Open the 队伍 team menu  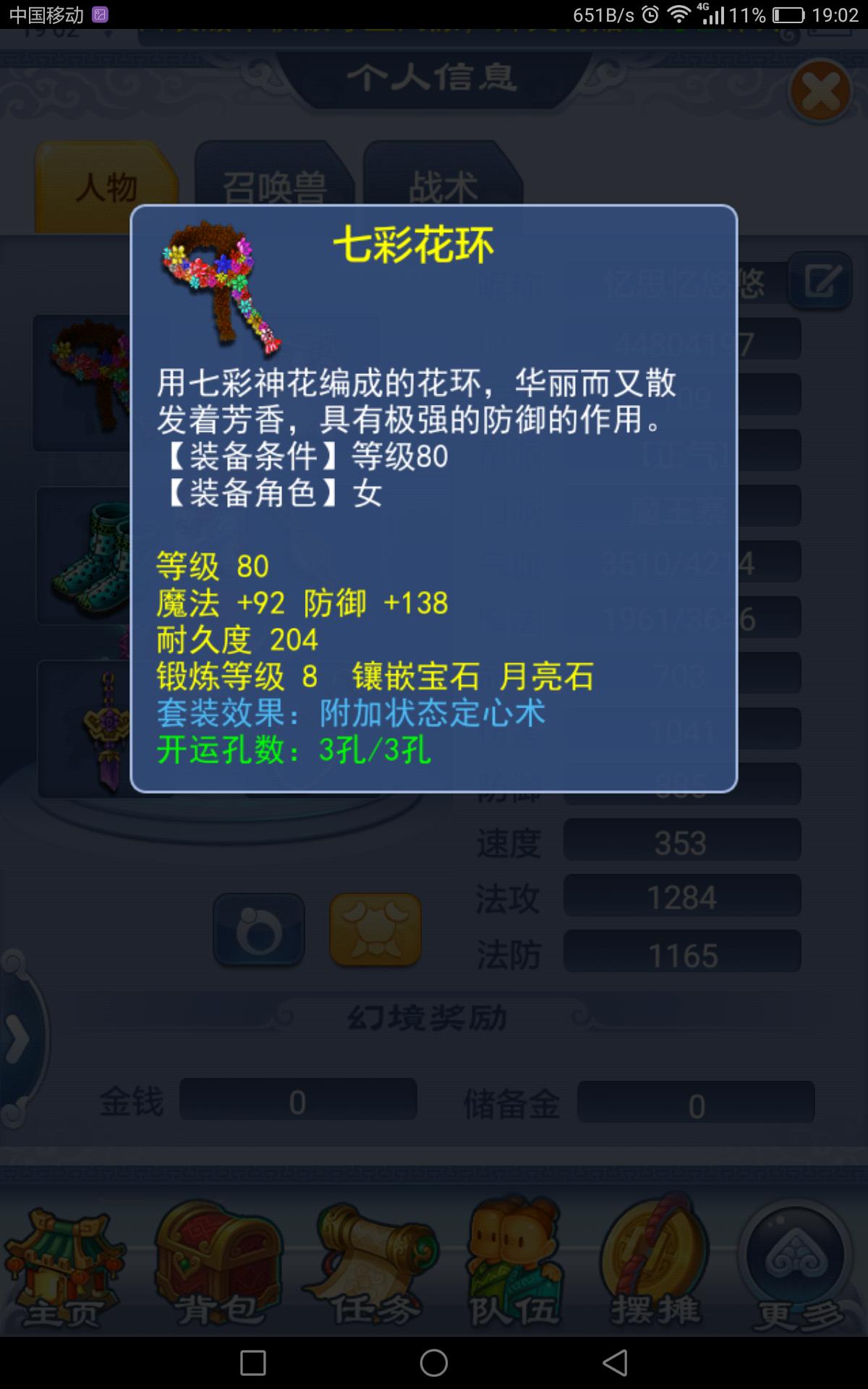[514, 1267]
